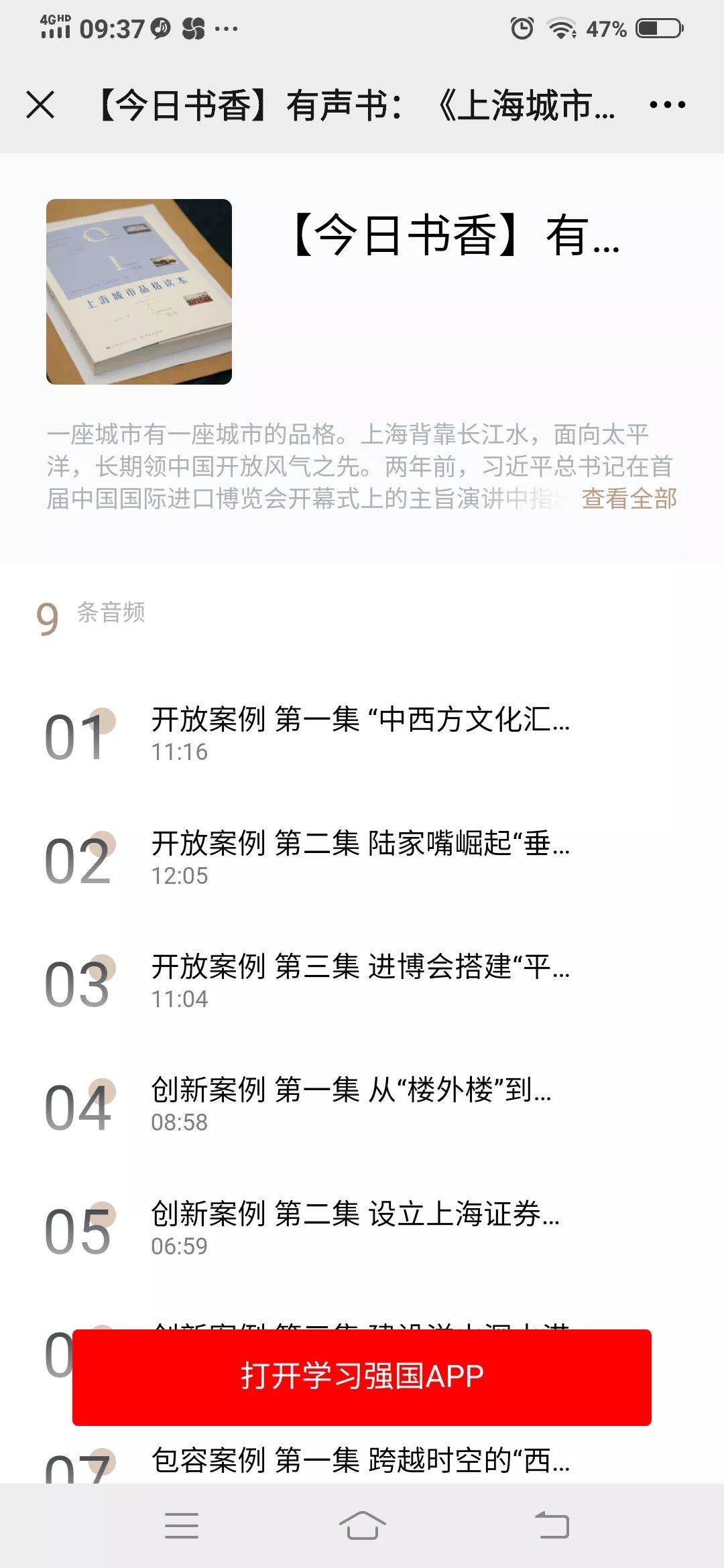724x1568 pixels.
Task: Open the book cover image
Action: point(139,291)
